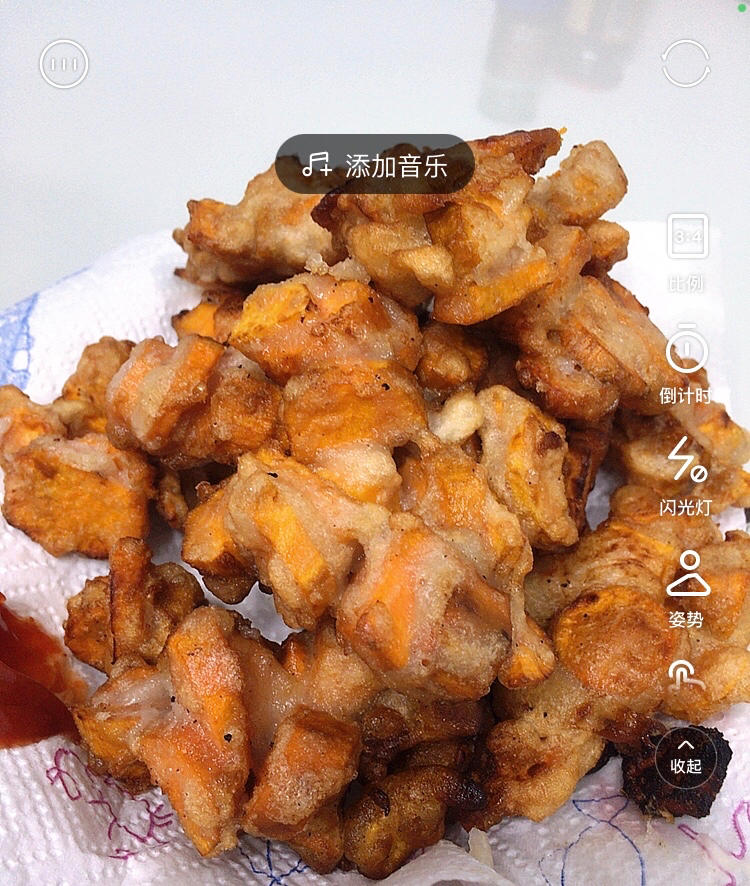
Task: Flip the camera with the rotate icon
Action: point(686,64)
